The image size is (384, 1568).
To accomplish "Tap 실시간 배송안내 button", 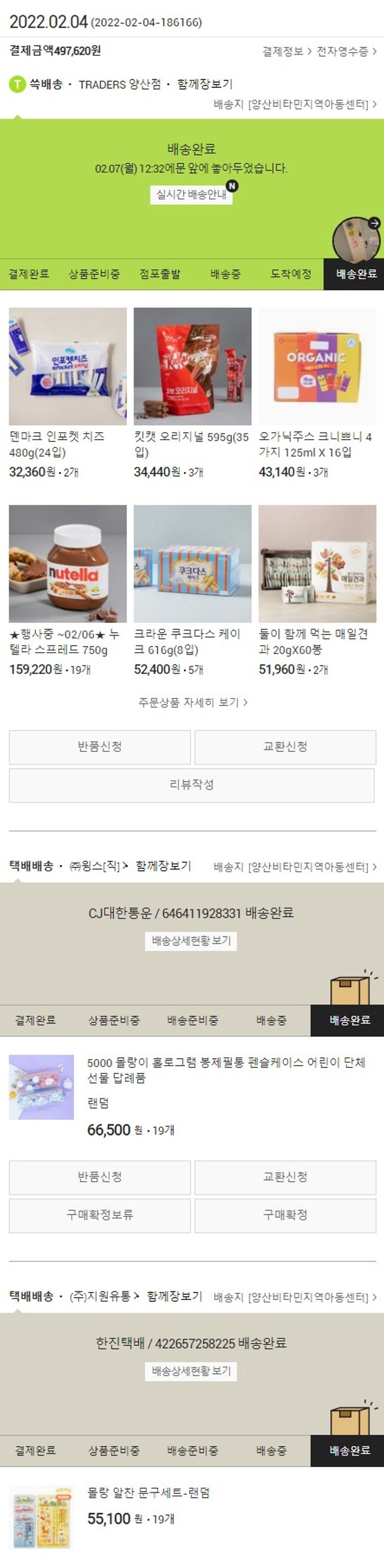I will pos(191,194).
